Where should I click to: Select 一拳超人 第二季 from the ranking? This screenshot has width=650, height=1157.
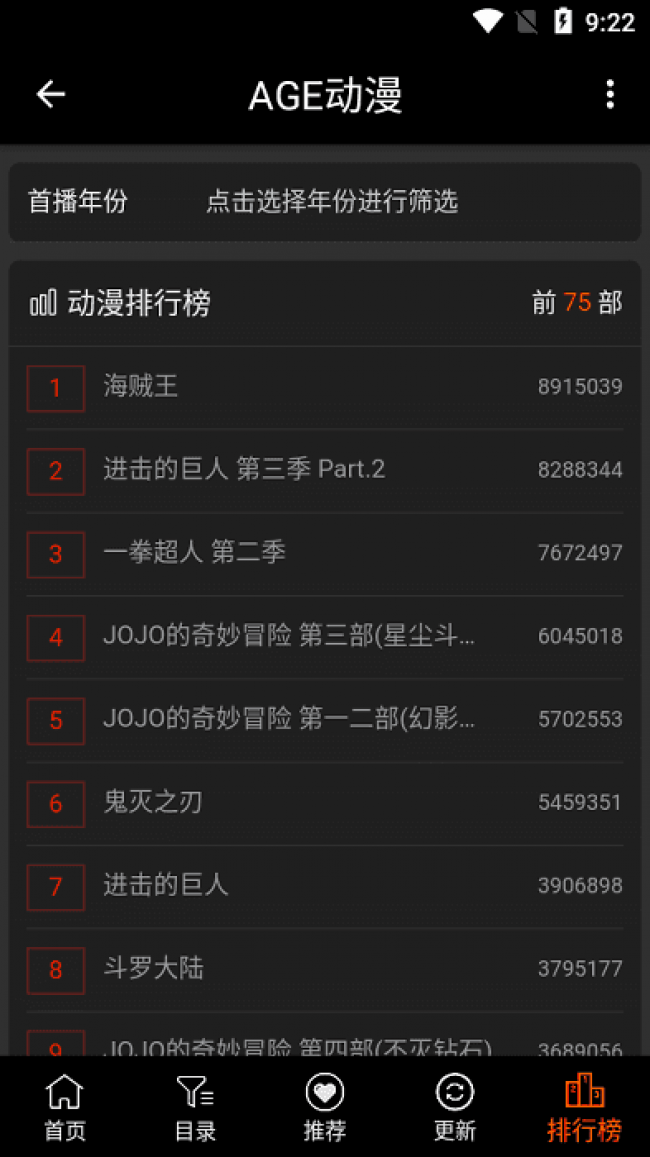(325, 553)
